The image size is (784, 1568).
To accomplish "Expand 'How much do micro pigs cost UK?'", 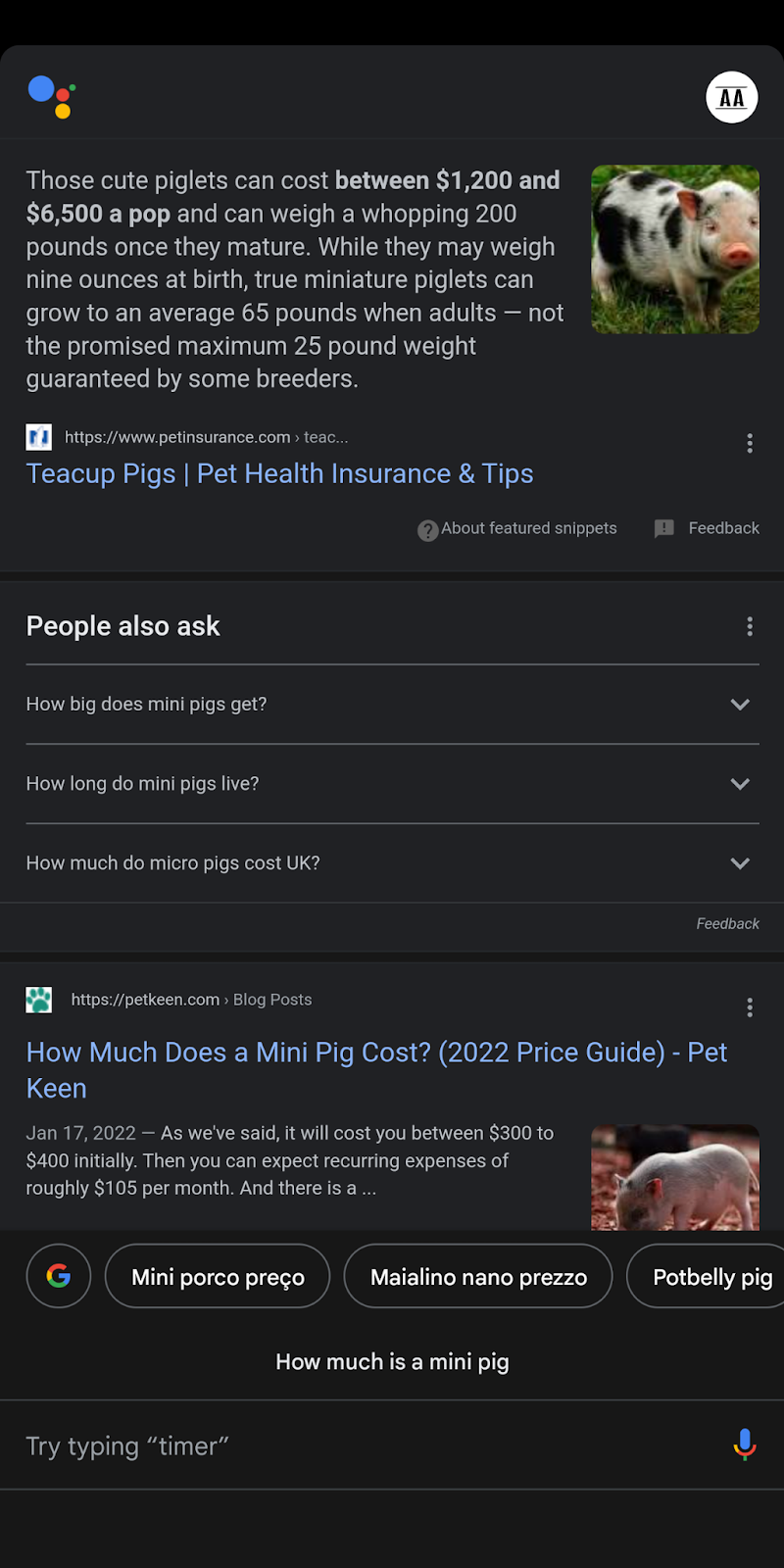I will [392, 863].
